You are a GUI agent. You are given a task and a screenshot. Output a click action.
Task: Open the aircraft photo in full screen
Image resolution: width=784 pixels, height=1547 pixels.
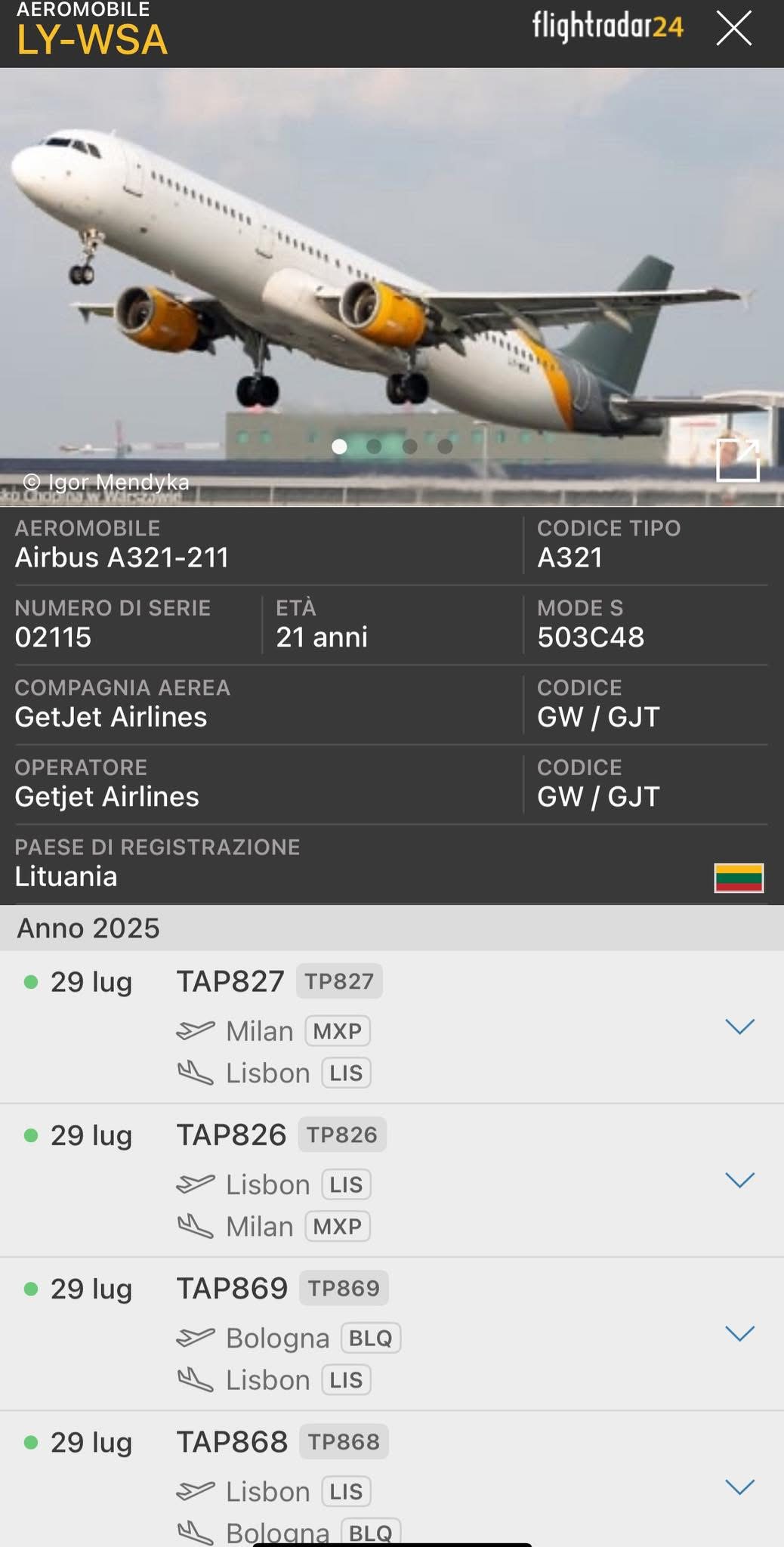coord(737,459)
